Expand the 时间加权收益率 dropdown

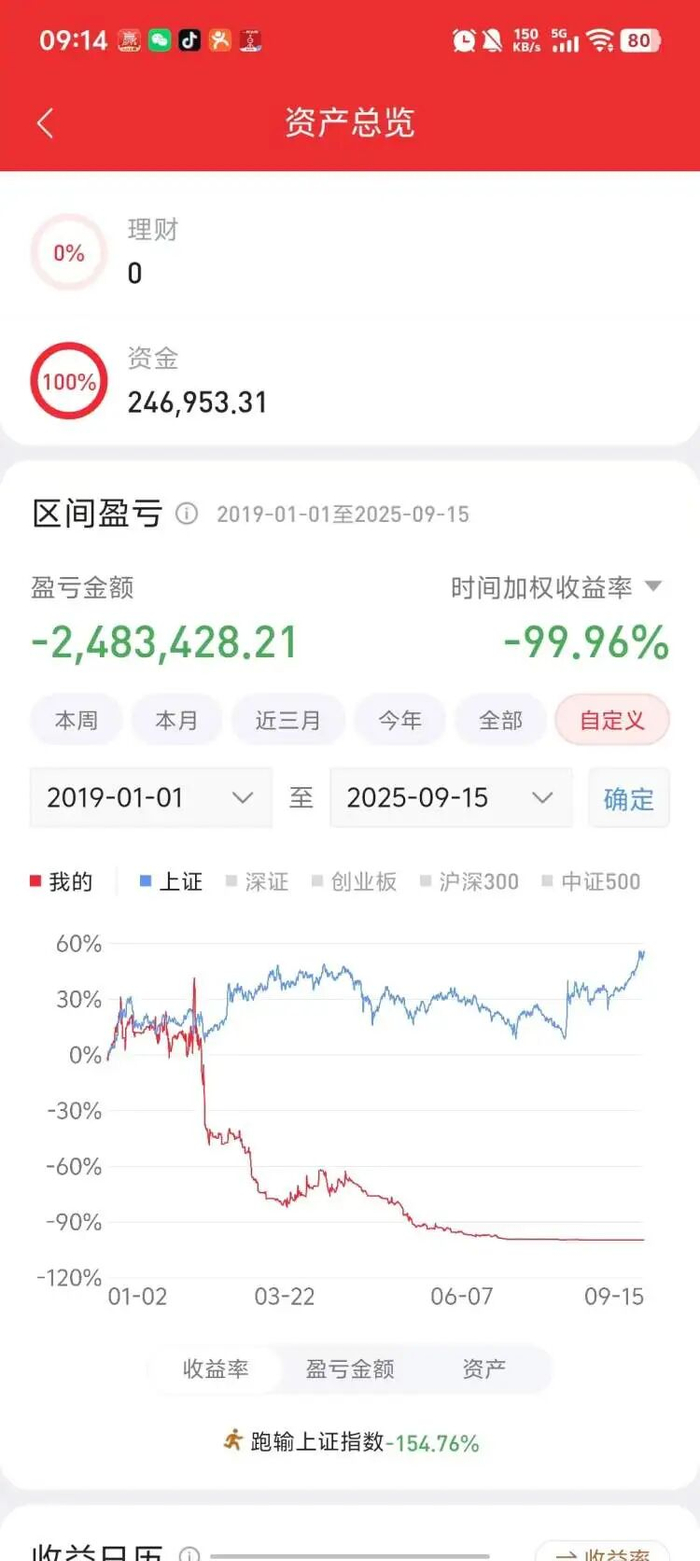point(557,588)
